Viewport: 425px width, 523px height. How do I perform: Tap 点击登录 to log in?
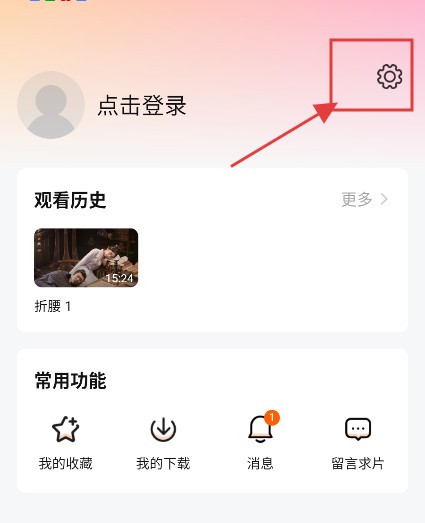(142, 105)
